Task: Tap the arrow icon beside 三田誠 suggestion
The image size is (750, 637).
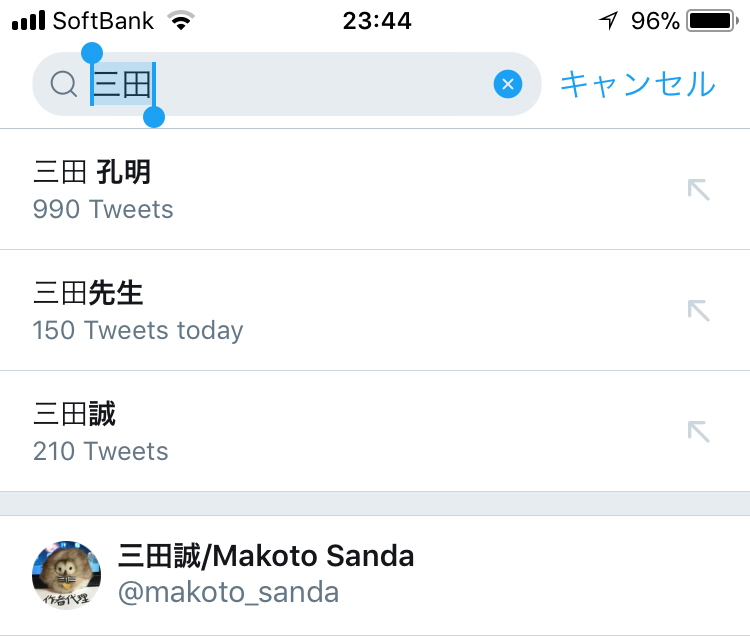Action: pos(698,431)
